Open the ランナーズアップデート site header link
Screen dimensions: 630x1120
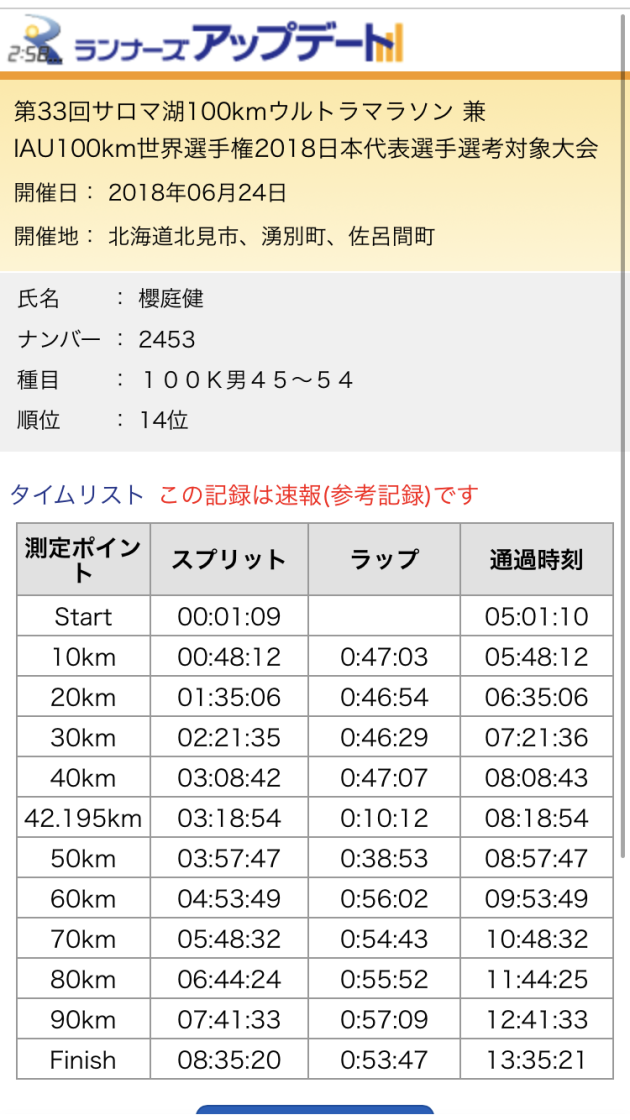coord(206,41)
